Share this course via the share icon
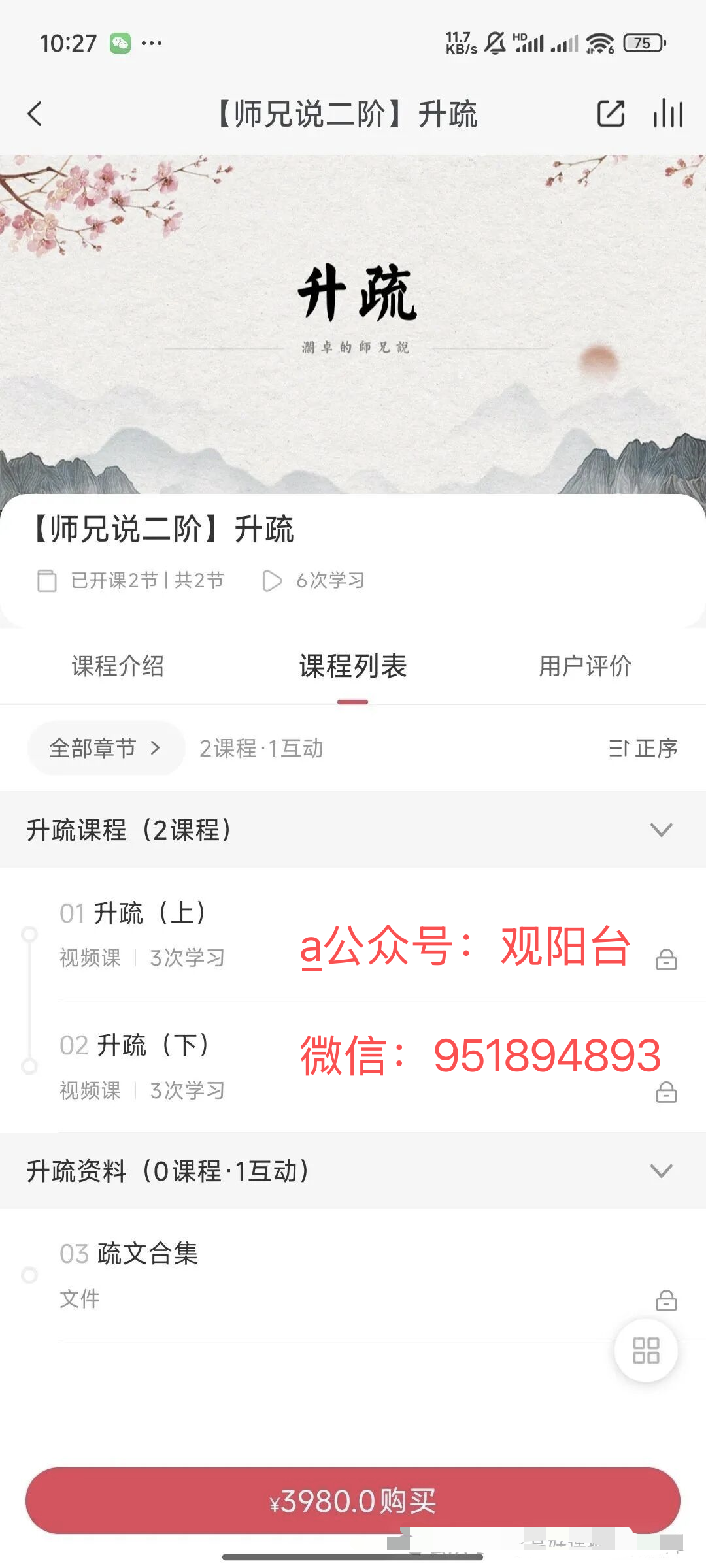Screen dimensions: 706x1568 (x=611, y=114)
